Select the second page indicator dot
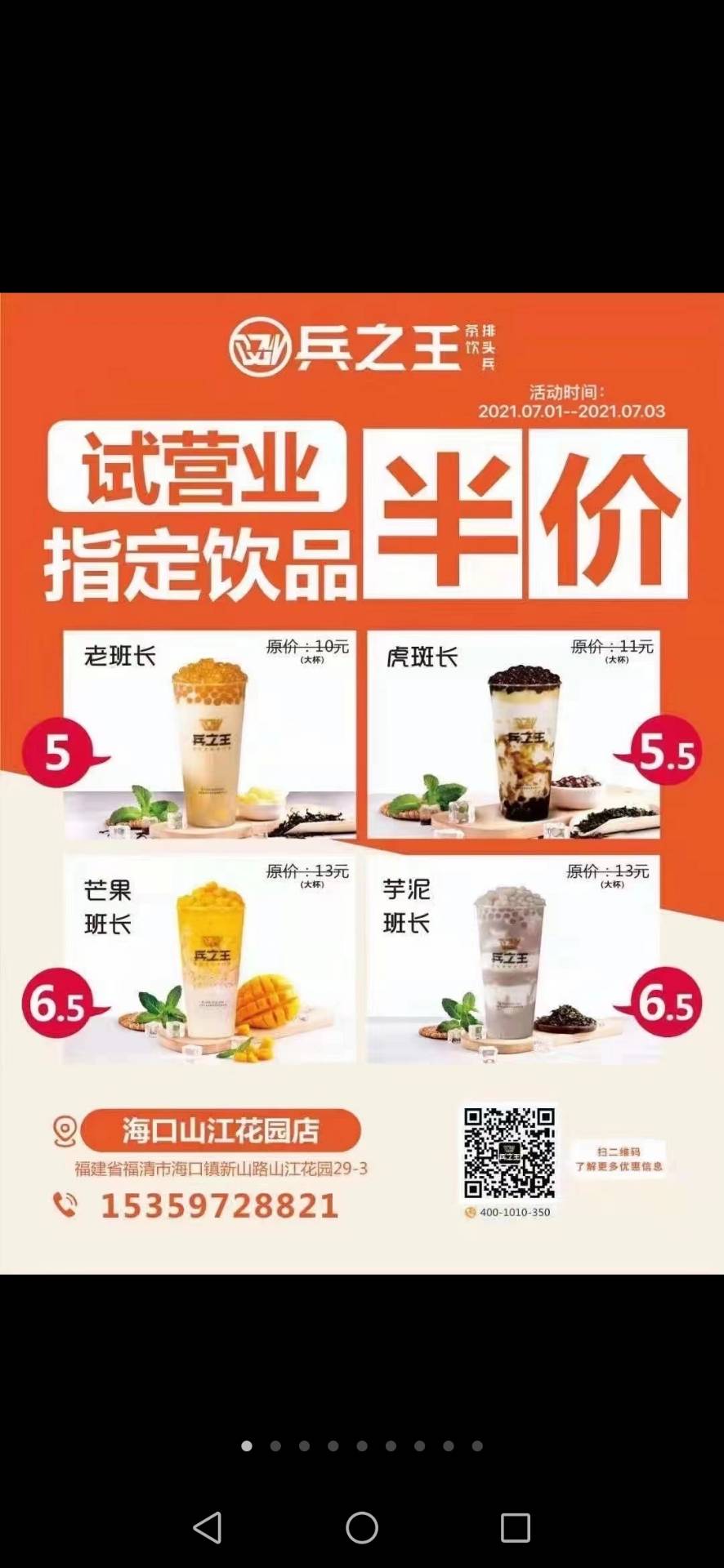This screenshot has width=724, height=1568. 275,1445
